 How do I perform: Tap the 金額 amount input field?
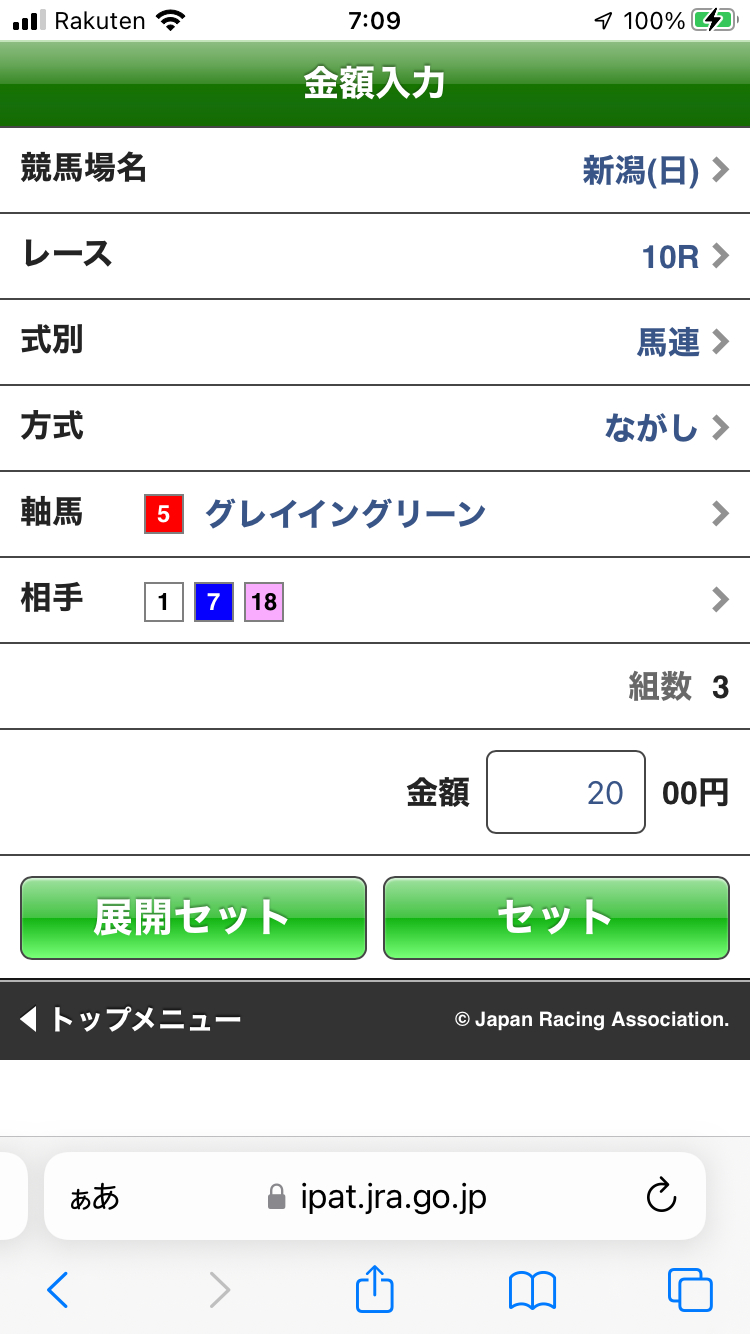pos(565,791)
